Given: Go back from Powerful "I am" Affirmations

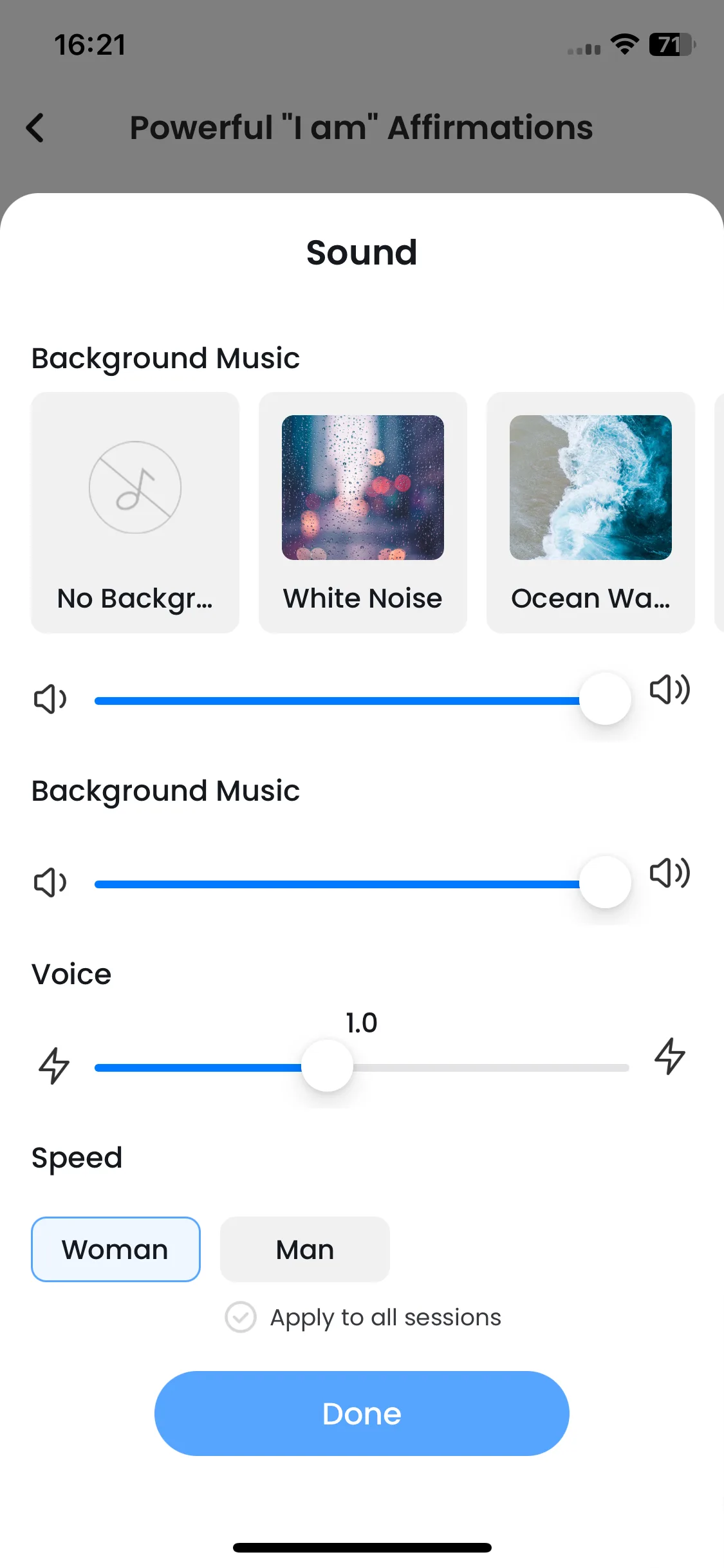Looking at the screenshot, I should pyautogui.click(x=36, y=127).
